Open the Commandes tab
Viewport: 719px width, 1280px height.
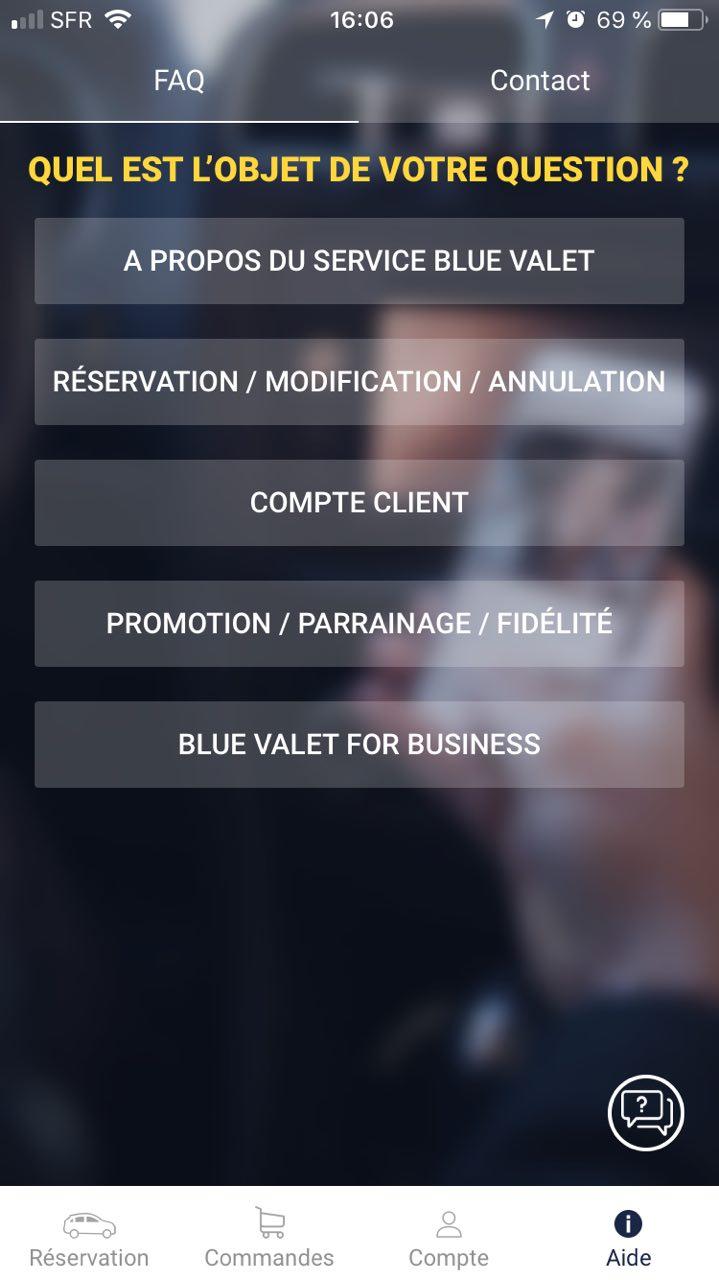(x=269, y=1238)
